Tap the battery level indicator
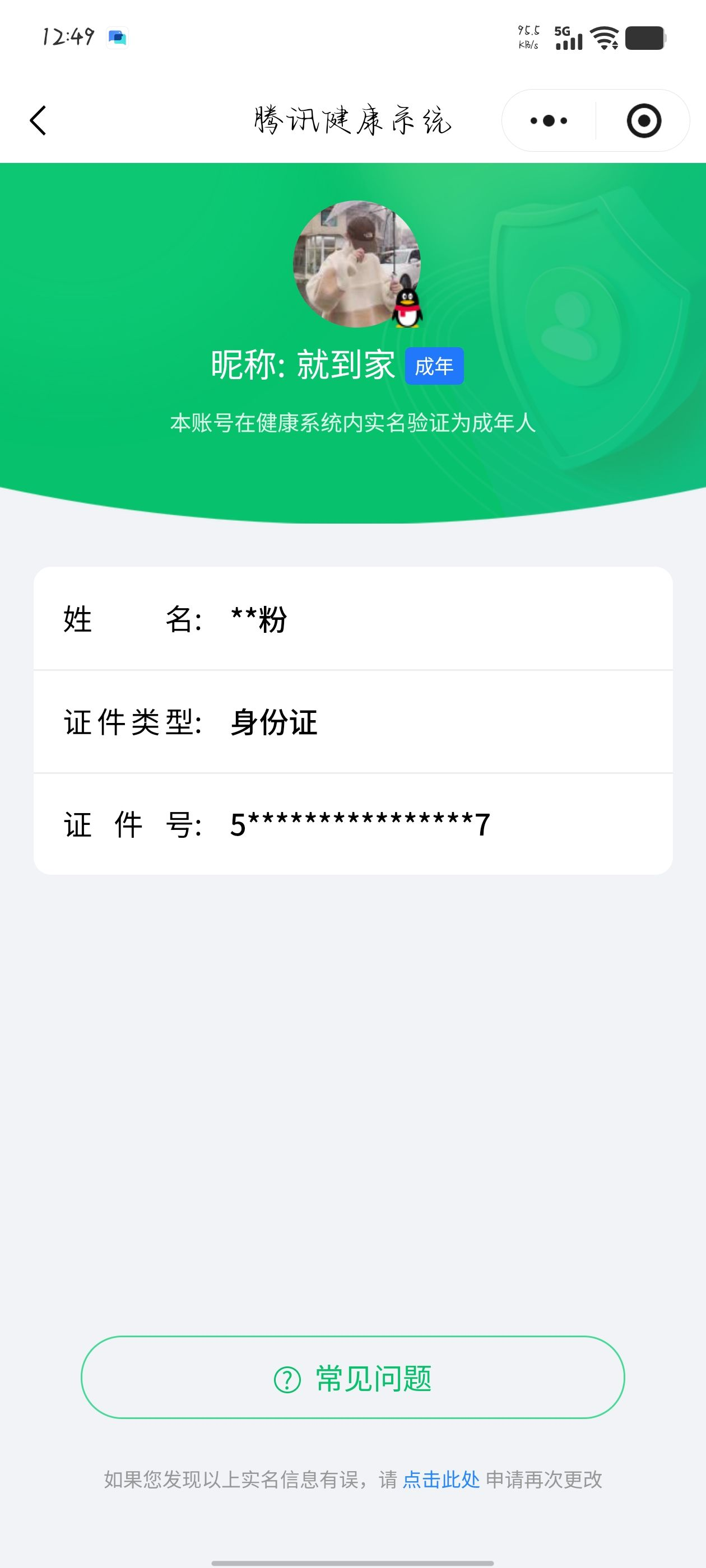 645,38
